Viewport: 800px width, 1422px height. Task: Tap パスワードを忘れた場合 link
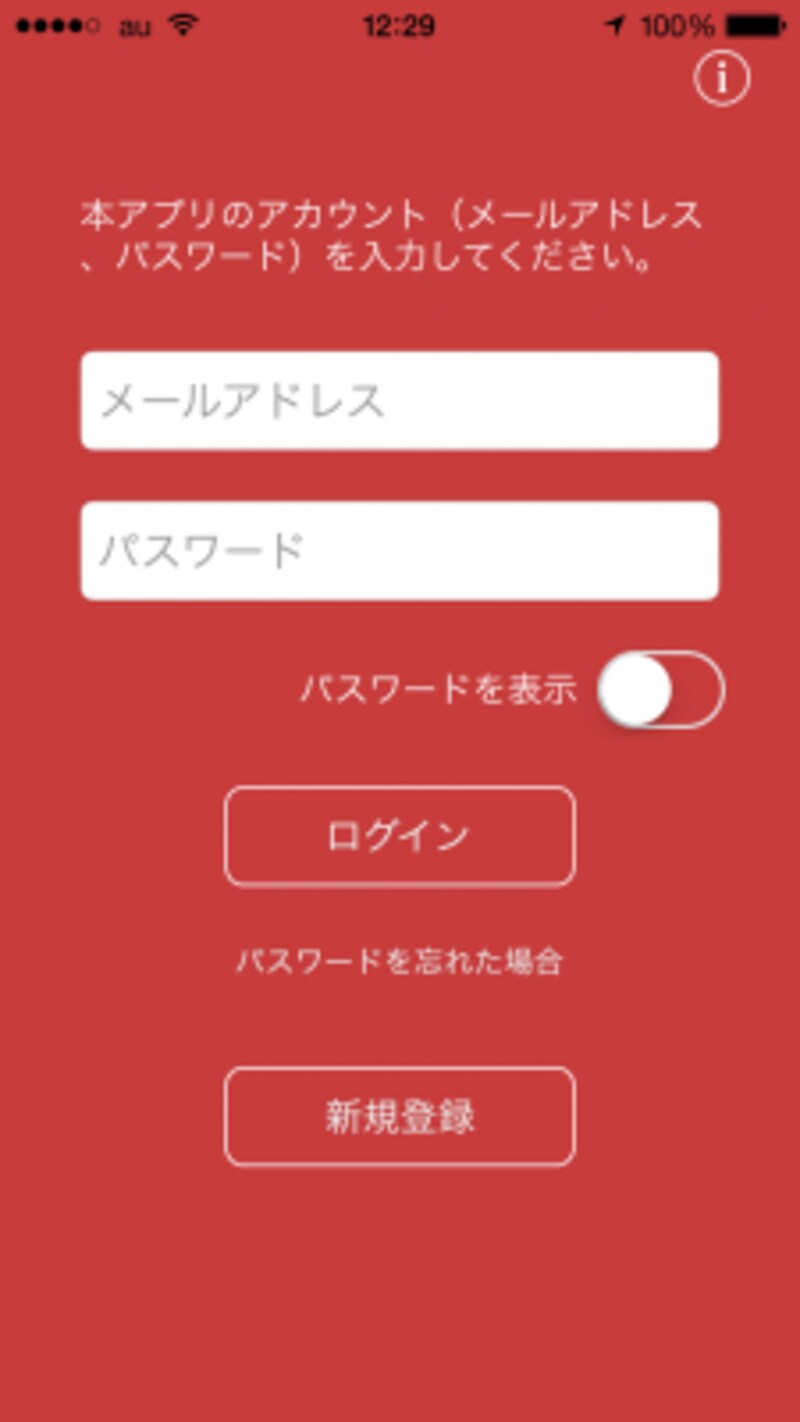tap(400, 961)
